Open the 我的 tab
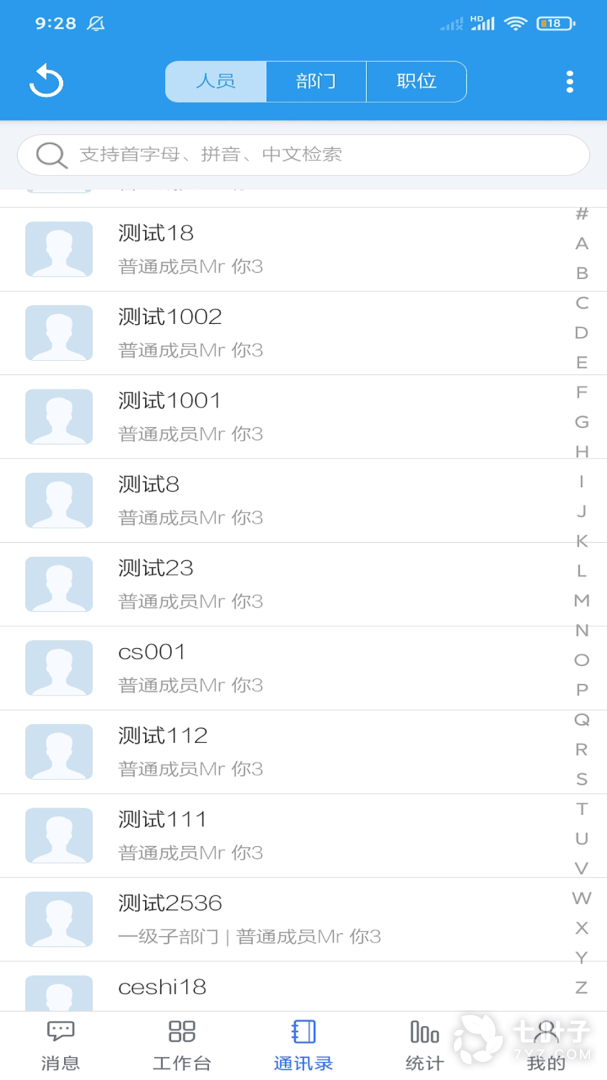Image resolution: width=607 pixels, height=1080 pixels. (x=546, y=1046)
